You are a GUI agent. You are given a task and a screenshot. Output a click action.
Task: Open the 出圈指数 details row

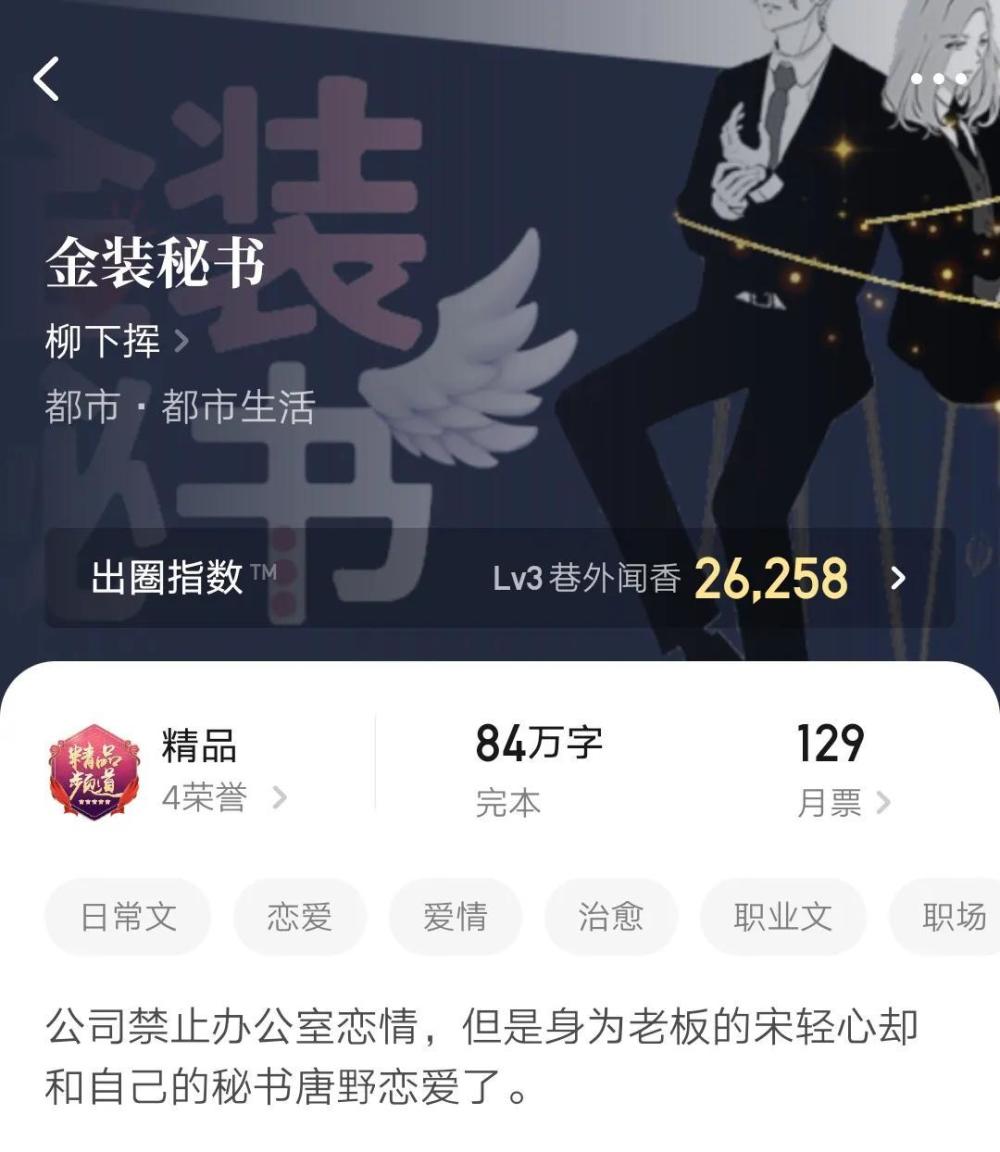coord(500,578)
